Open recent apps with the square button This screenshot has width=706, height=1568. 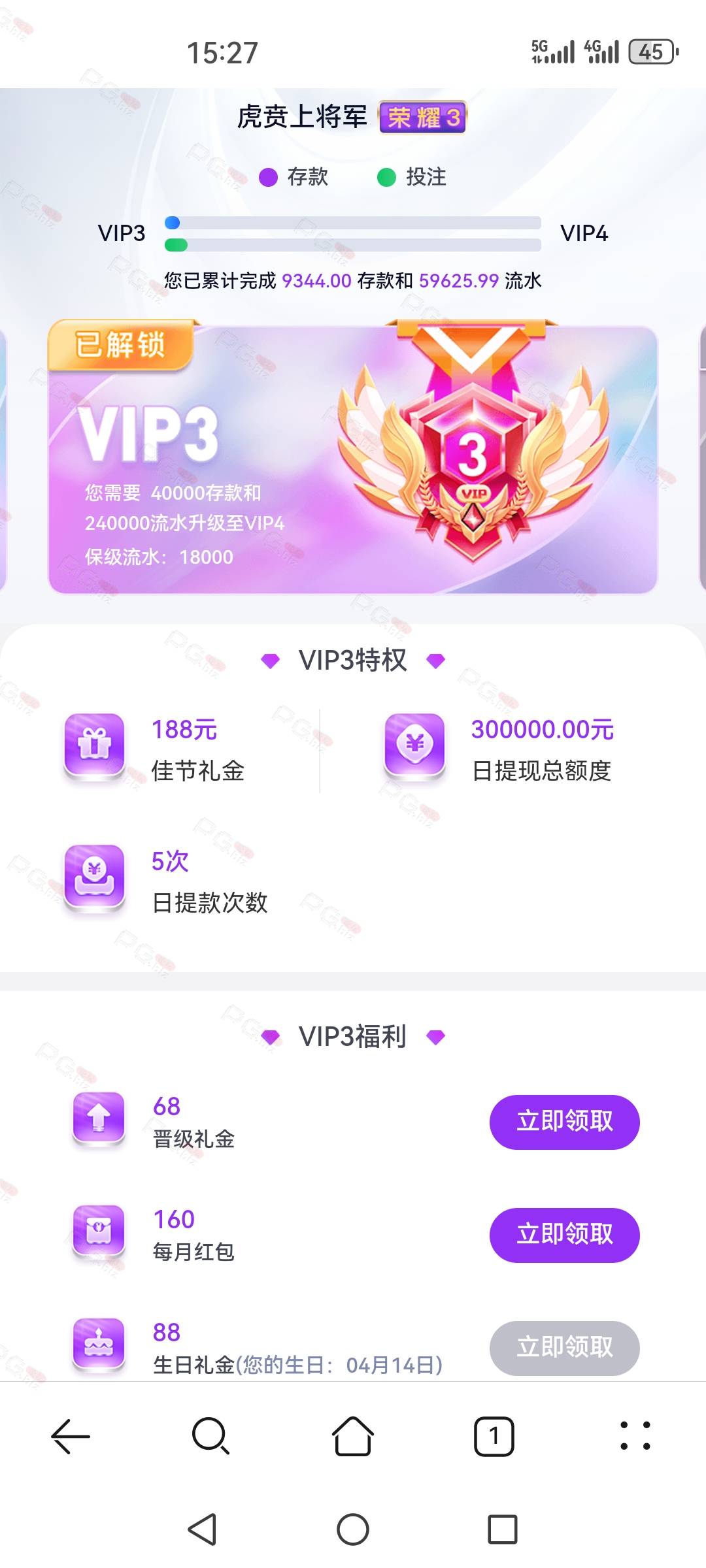[503, 1529]
